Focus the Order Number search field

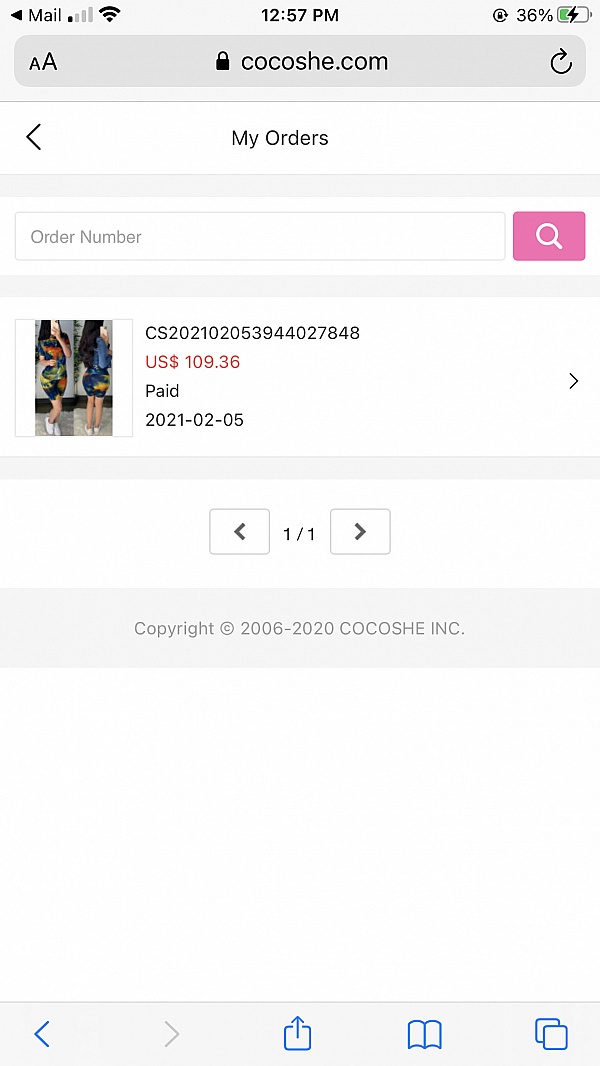point(260,237)
